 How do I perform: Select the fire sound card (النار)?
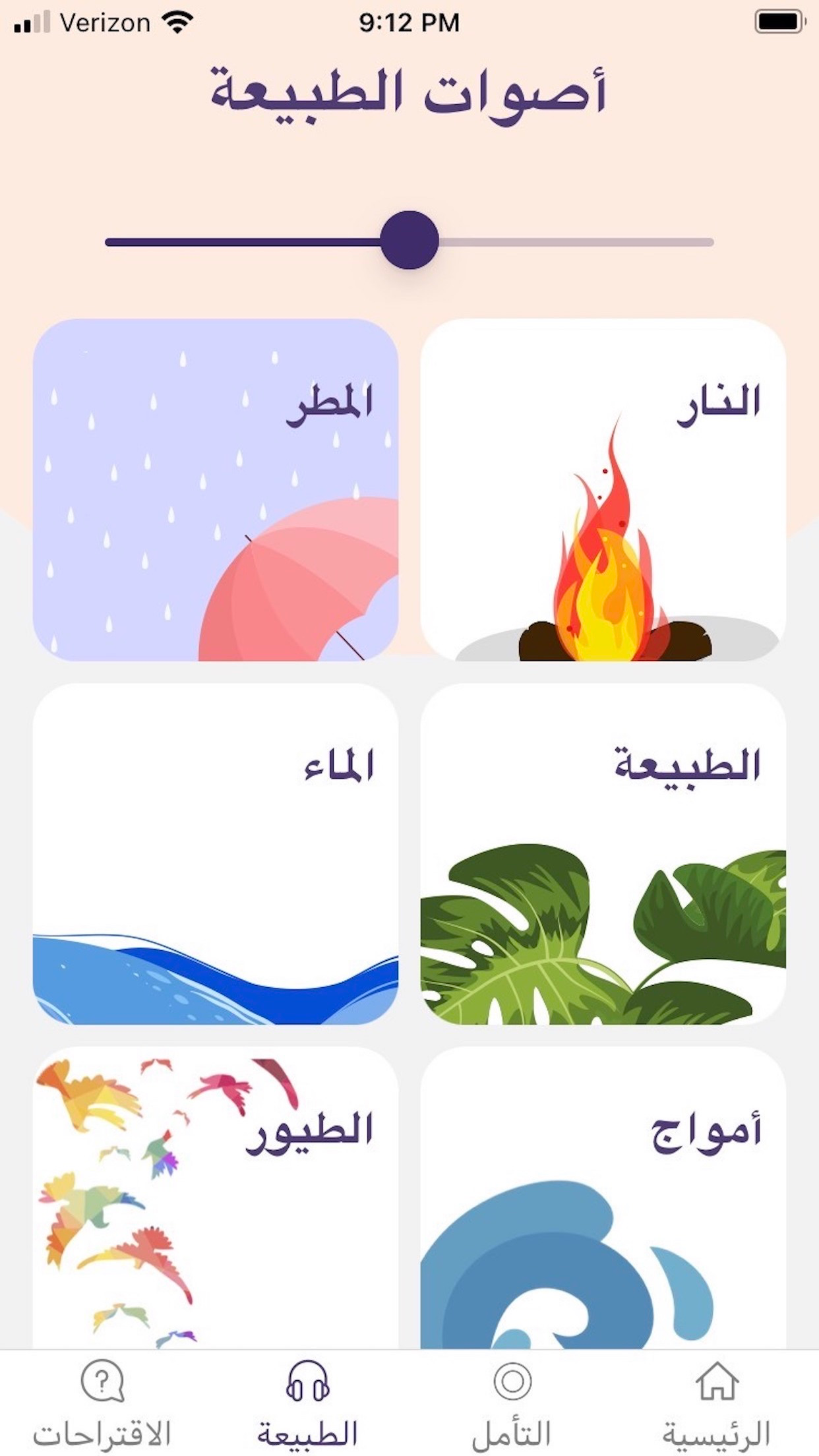[603, 490]
